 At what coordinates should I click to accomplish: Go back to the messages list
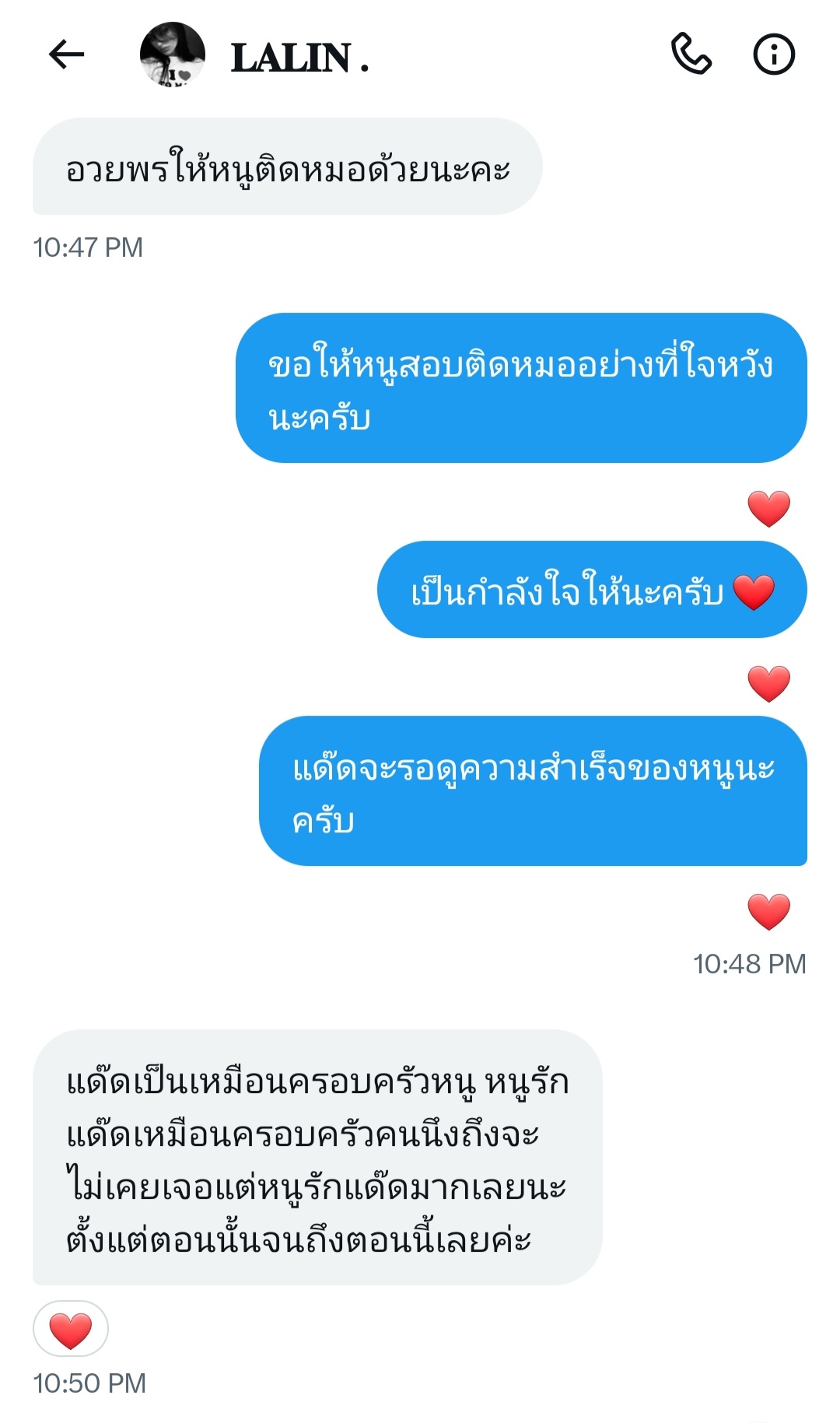66,54
